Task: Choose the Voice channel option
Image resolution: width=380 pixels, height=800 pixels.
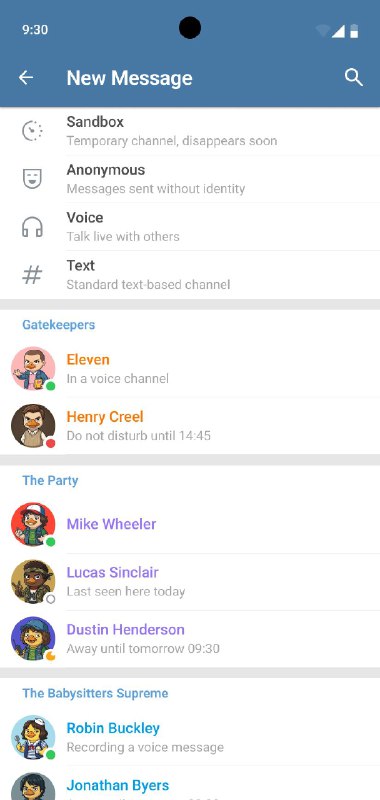Action: coord(190,227)
